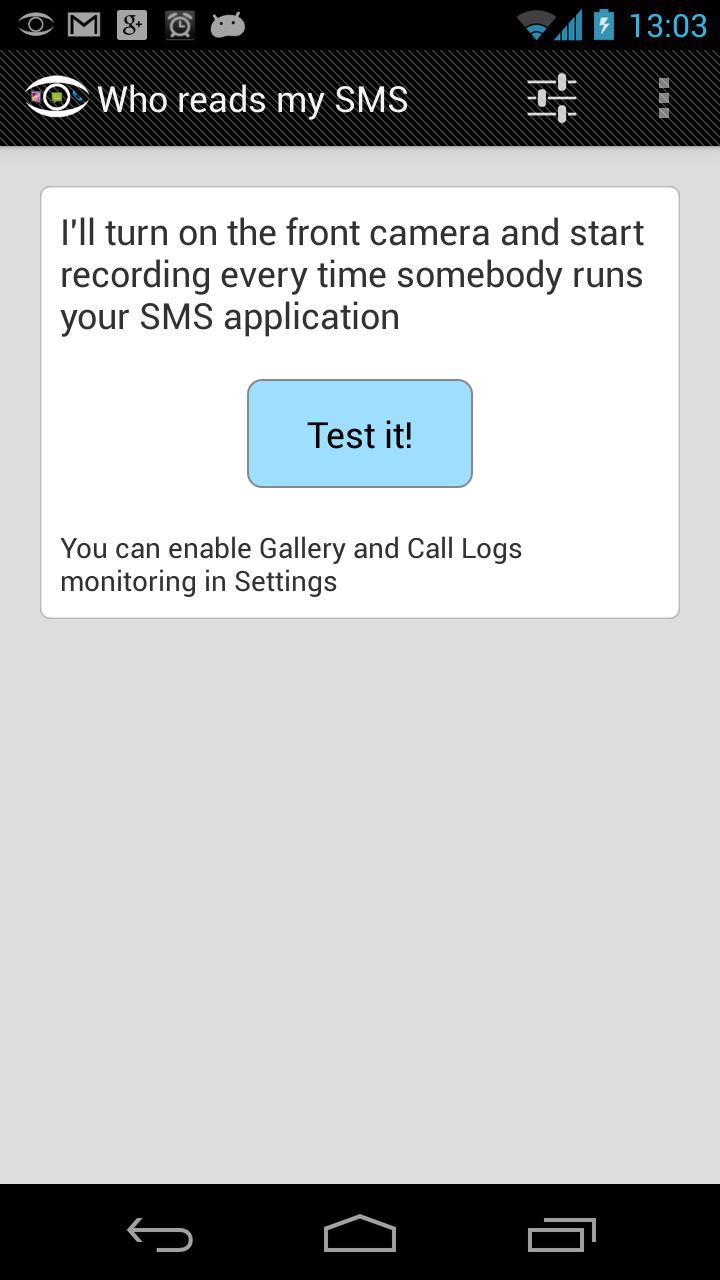This screenshot has height=1280, width=720.
Task: Tap the Google+ notification icon
Action: click(129, 22)
